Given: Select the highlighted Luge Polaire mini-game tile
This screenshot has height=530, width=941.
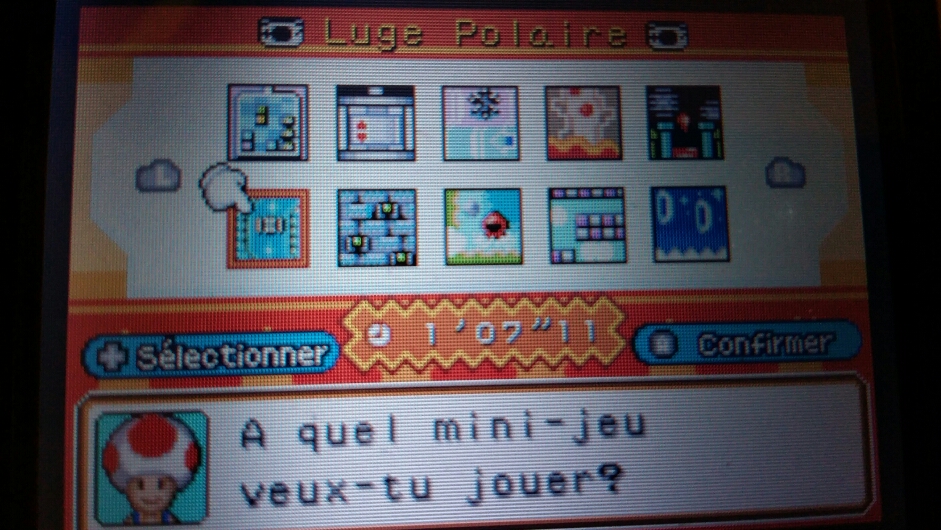Looking at the screenshot, I should 267,227.
